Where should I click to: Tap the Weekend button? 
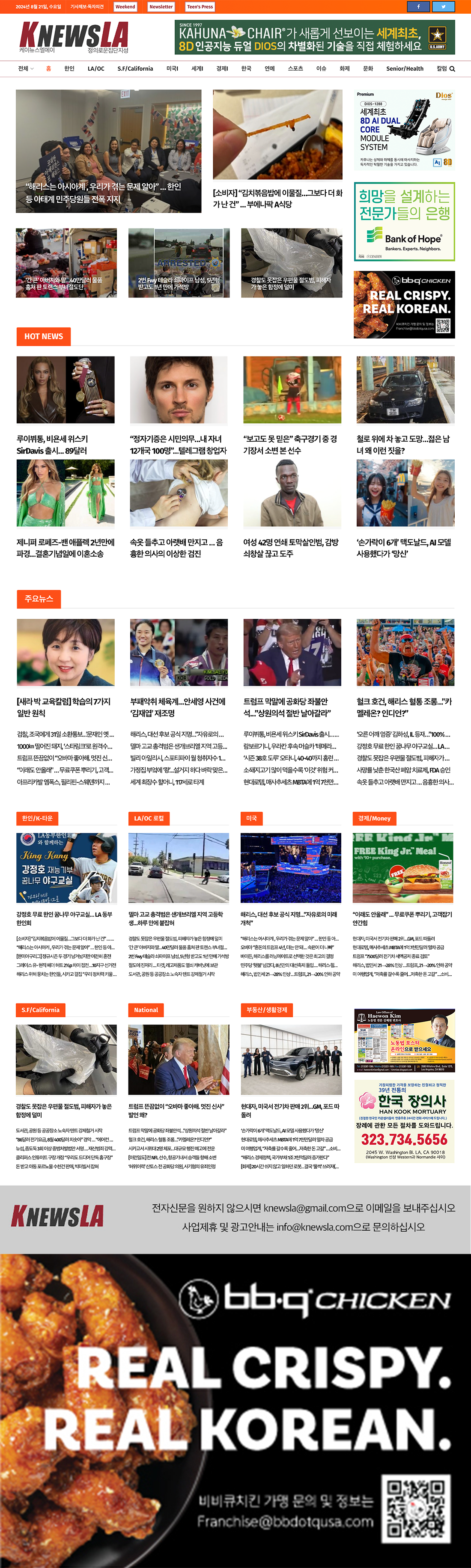tap(125, 7)
